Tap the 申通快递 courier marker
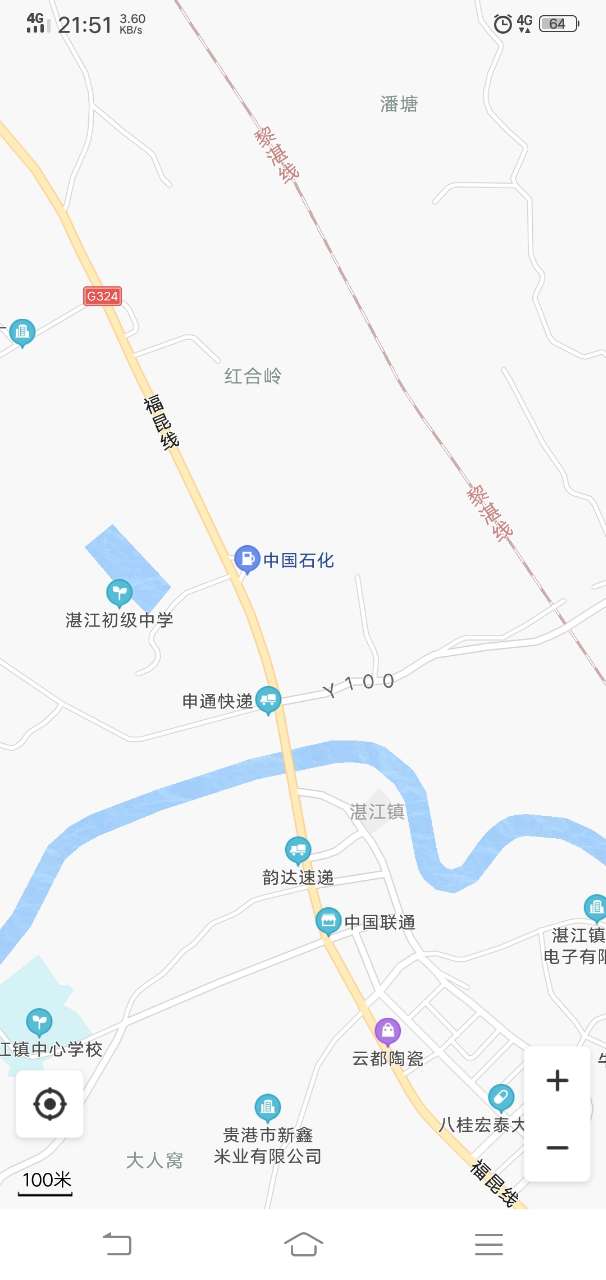This screenshot has height=1280, width=606. [x=267, y=700]
